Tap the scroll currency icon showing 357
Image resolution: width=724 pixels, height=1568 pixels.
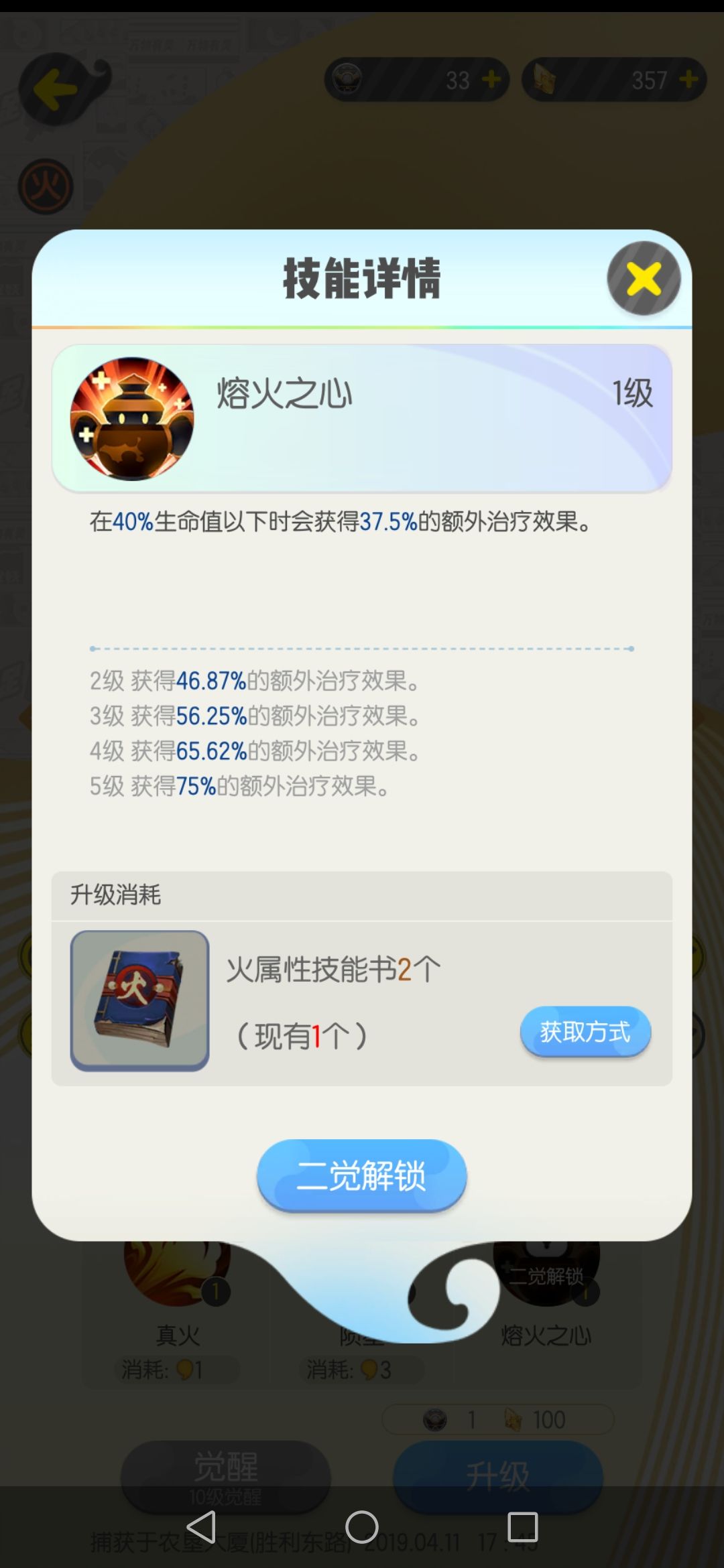(x=544, y=80)
